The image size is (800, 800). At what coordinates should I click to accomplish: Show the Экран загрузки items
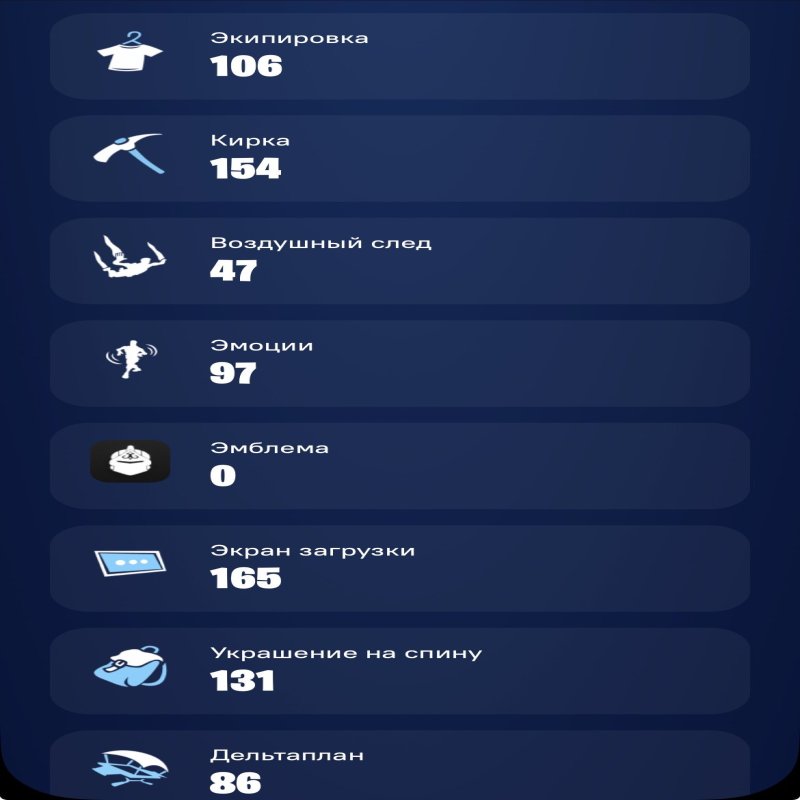click(x=400, y=568)
